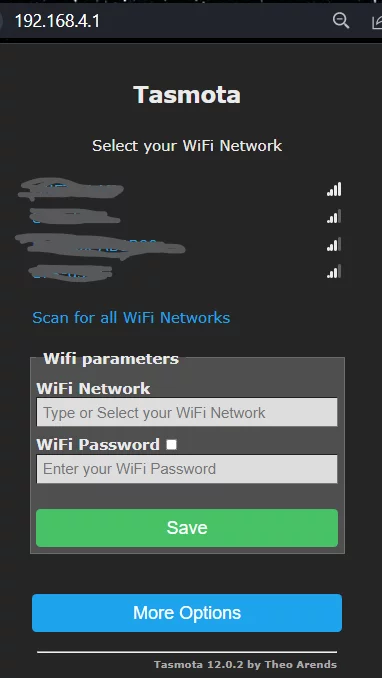Screen dimensions: 382x678
Task: Open More Options
Action: 187,613
